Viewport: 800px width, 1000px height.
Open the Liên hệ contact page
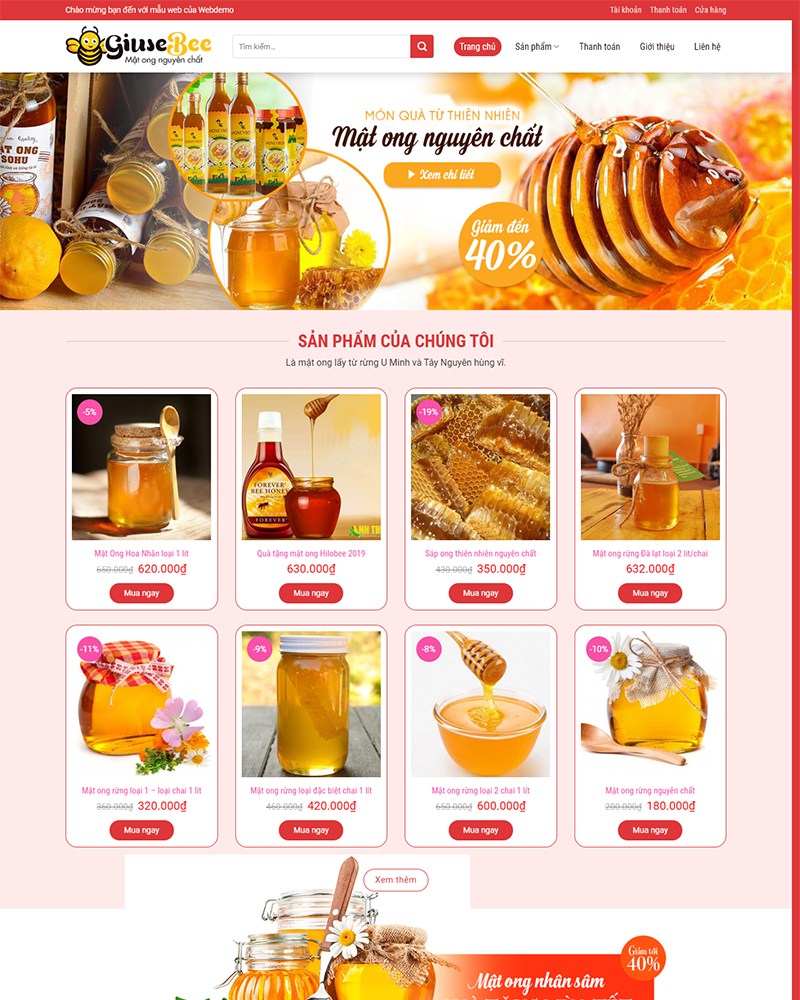(x=707, y=47)
